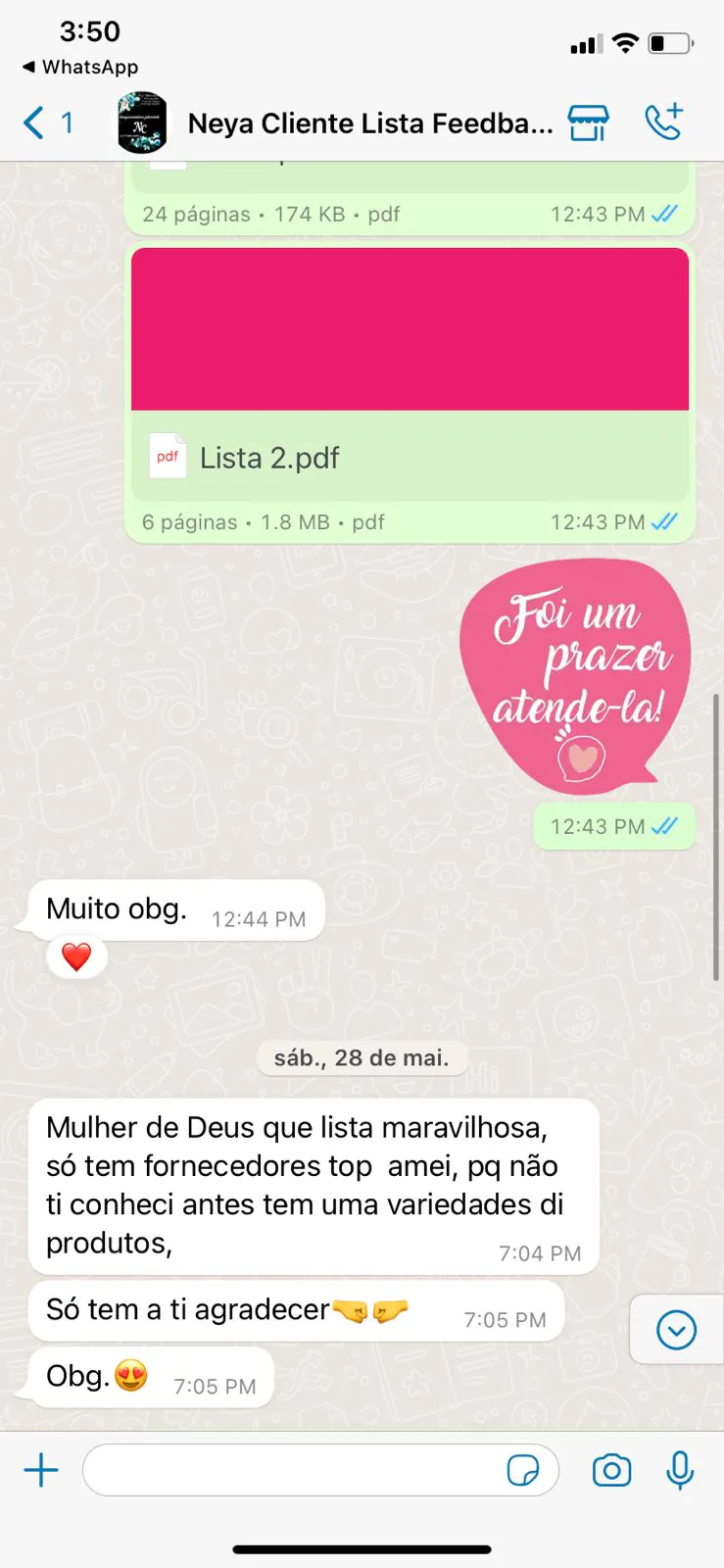Tap the pink Lista 2.pdf preview area
The height and width of the screenshot is (1568, 724).
[410, 328]
